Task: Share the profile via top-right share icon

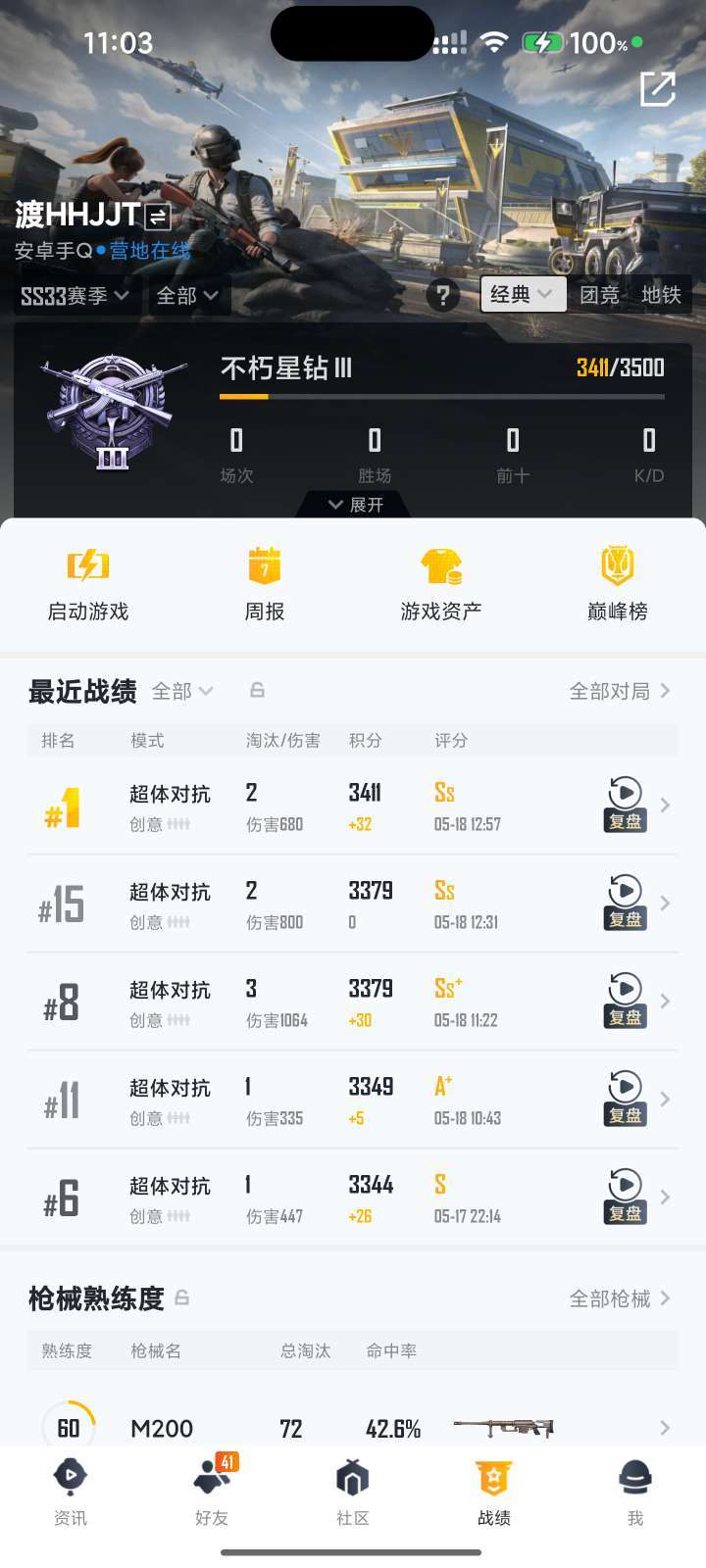Action: click(x=657, y=89)
